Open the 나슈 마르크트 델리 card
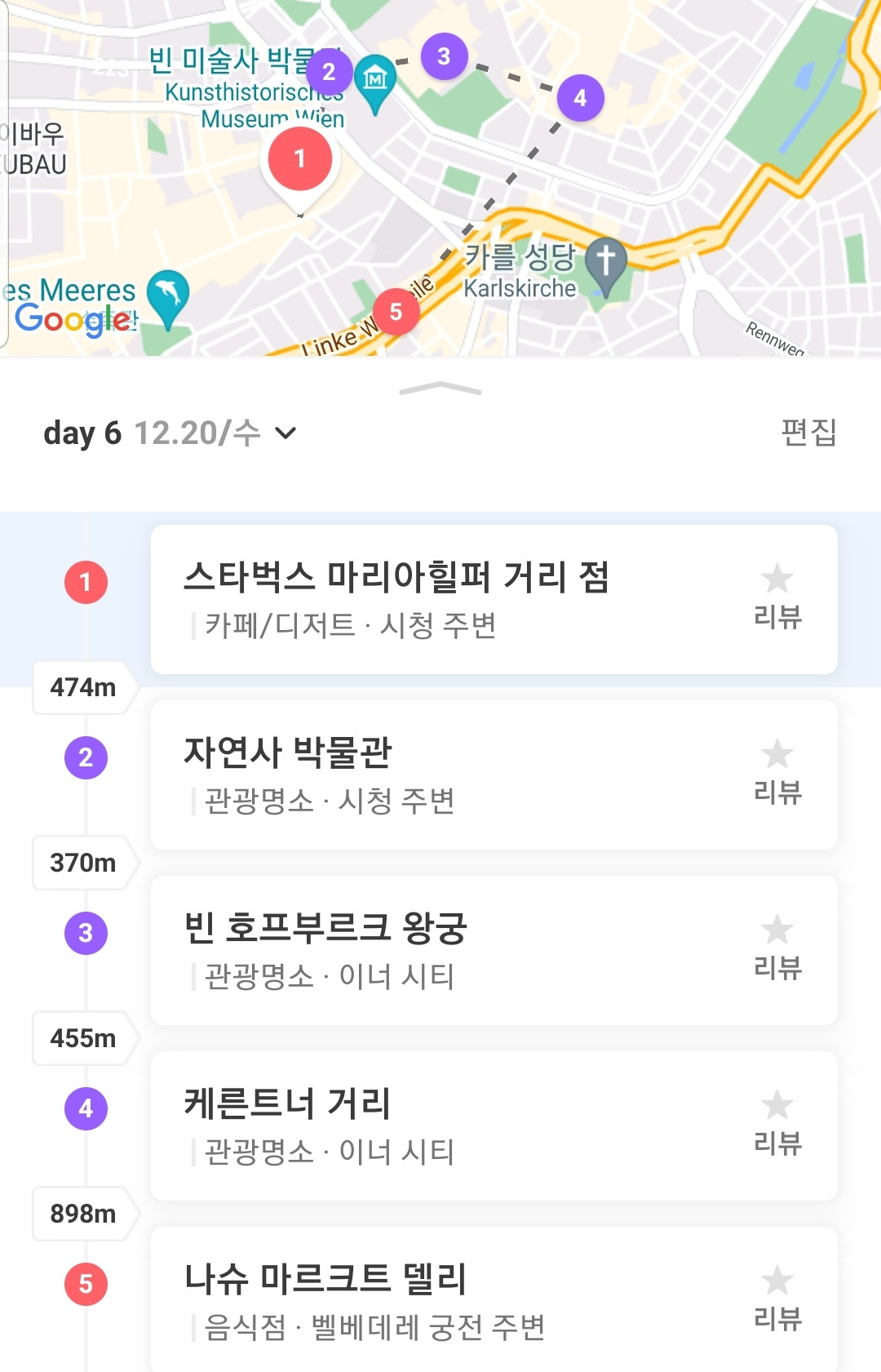This screenshot has height=1372, width=881. [494, 1299]
